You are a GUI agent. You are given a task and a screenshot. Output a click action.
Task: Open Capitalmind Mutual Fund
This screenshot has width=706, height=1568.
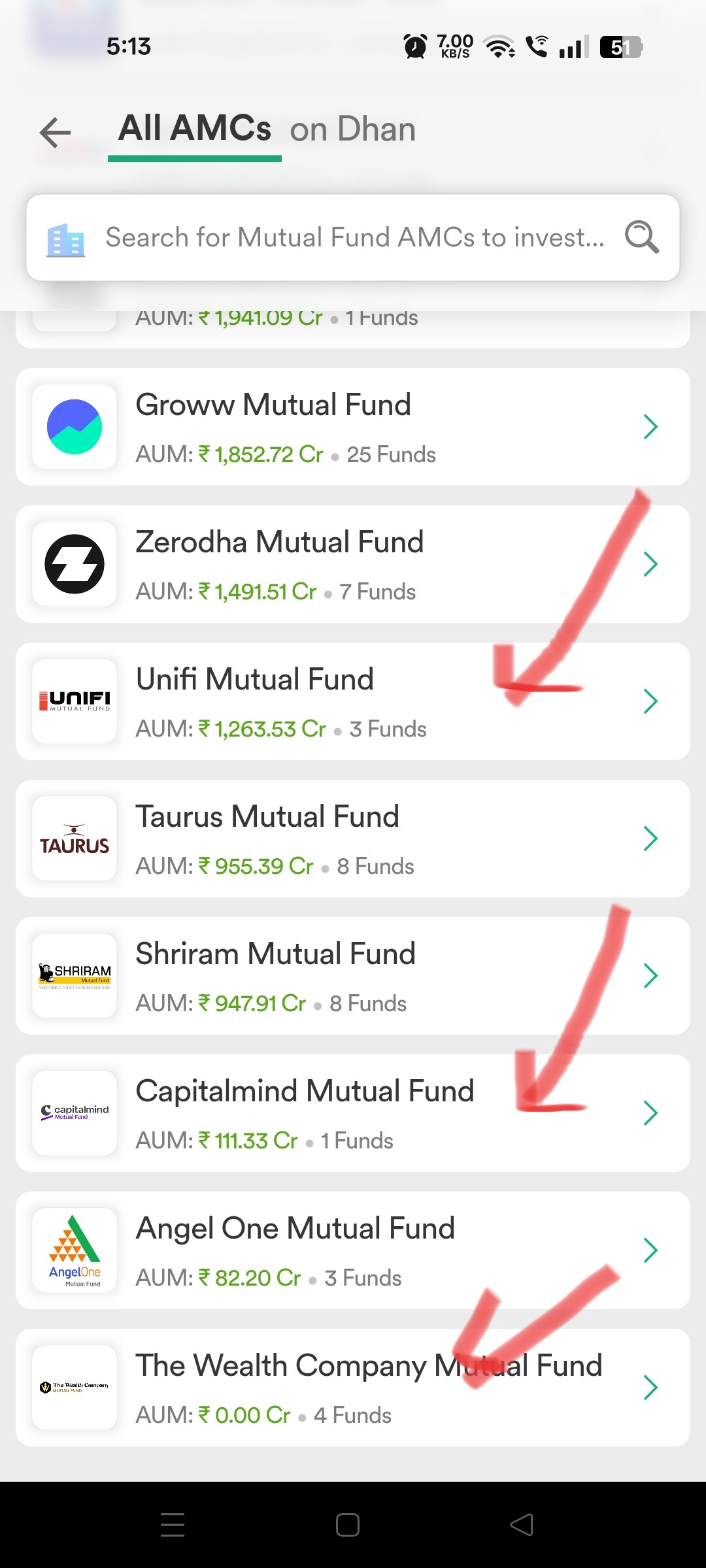353,1113
